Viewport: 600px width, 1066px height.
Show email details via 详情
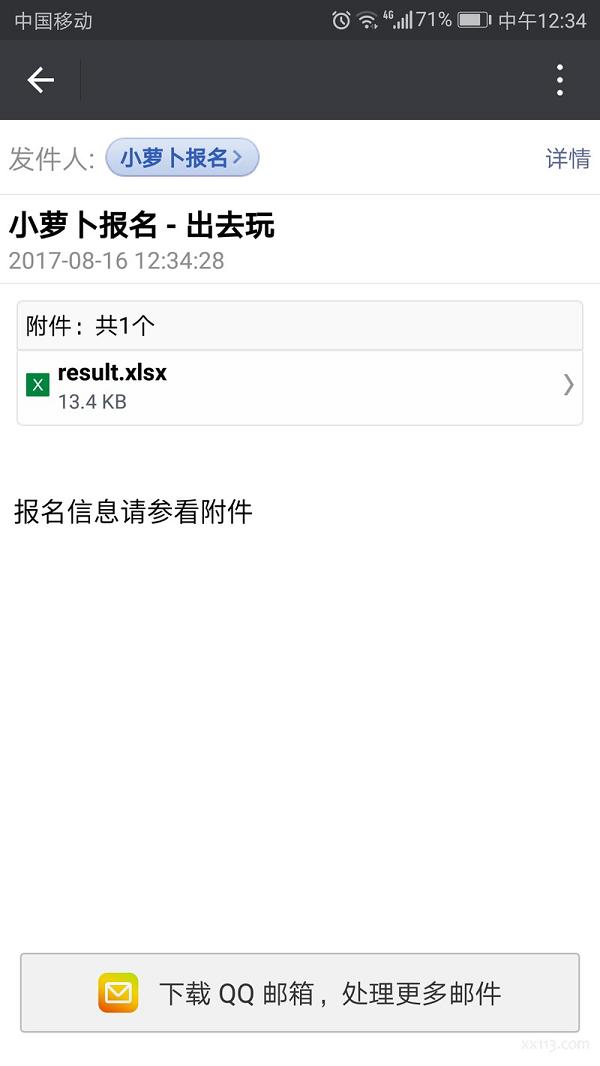(x=567, y=158)
